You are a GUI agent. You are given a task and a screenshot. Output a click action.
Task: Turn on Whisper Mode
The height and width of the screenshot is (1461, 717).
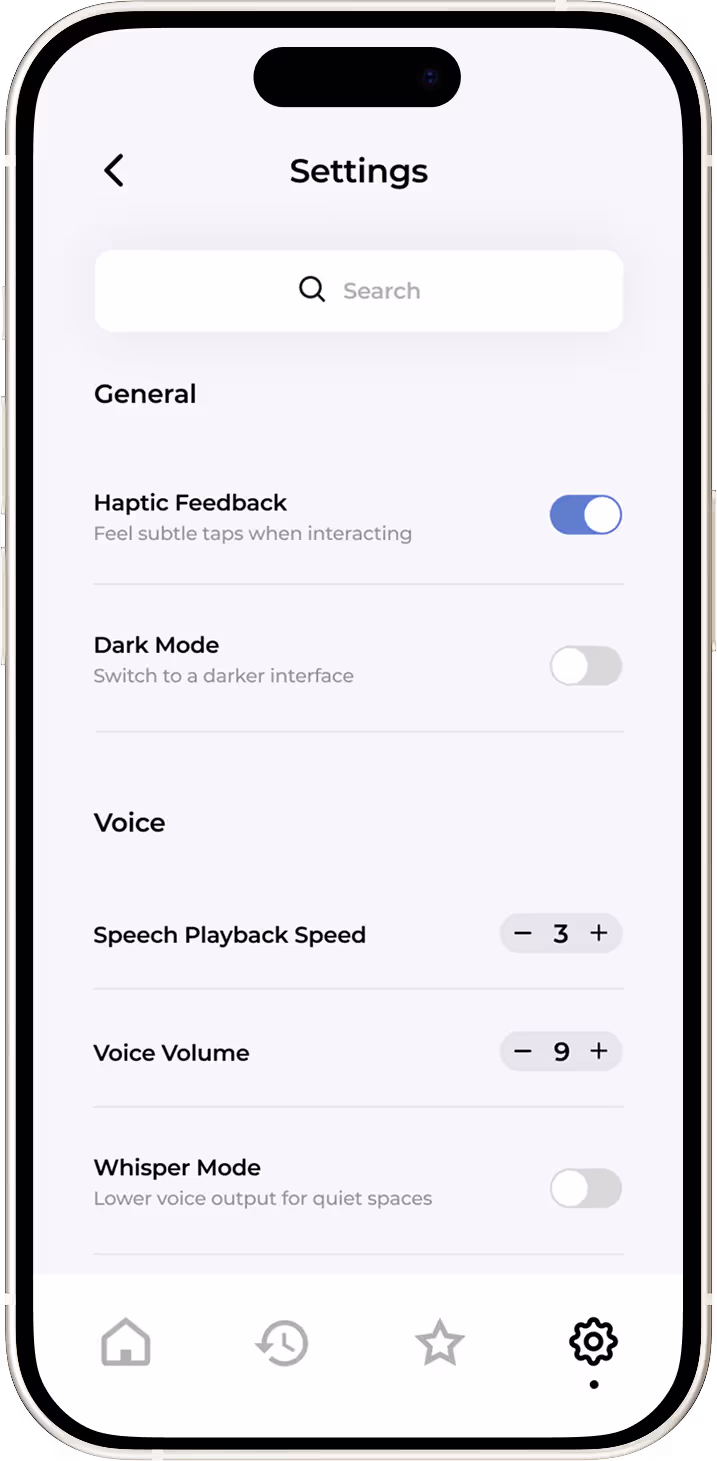pyautogui.click(x=586, y=1189)
